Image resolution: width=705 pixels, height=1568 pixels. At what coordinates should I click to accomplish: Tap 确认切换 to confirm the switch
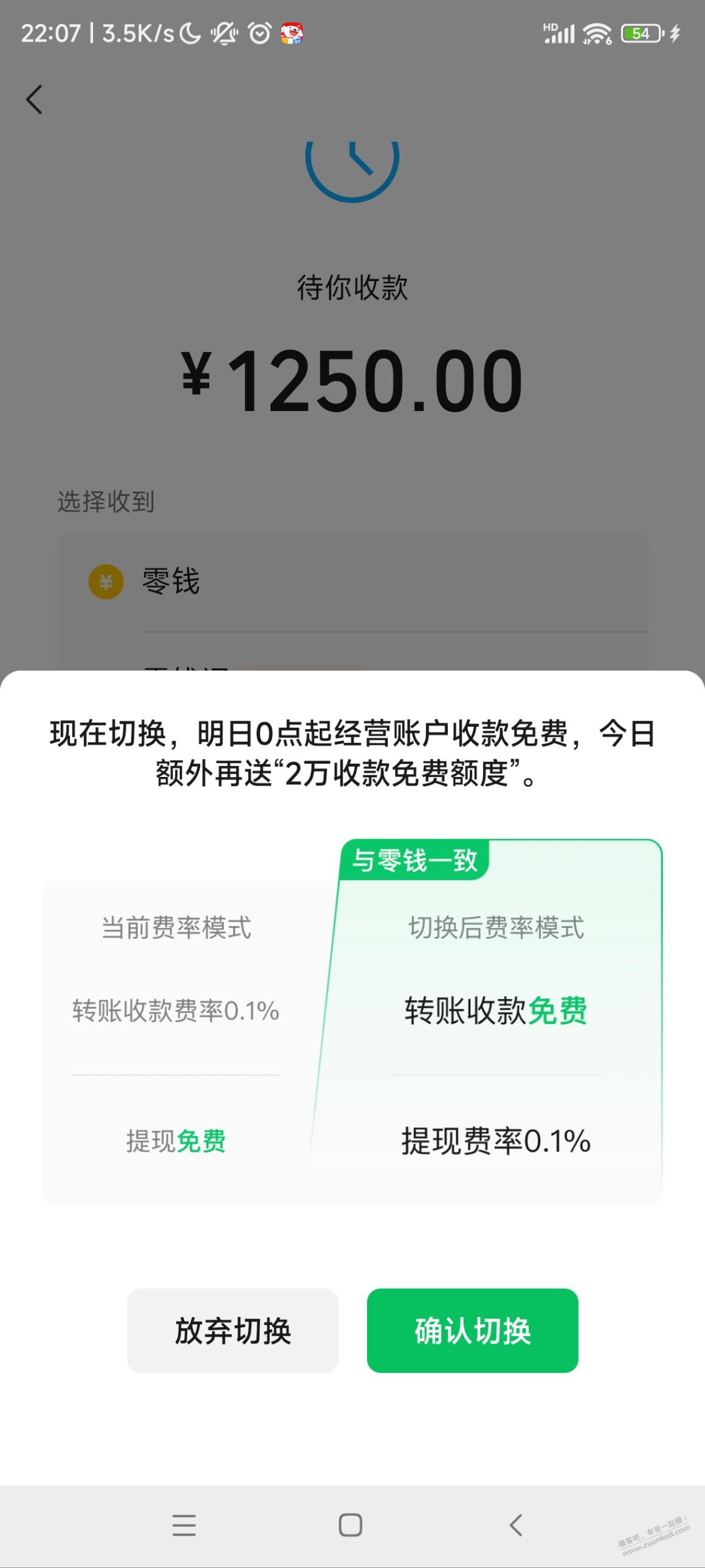pyautogui.click(x=472, y=1330)
